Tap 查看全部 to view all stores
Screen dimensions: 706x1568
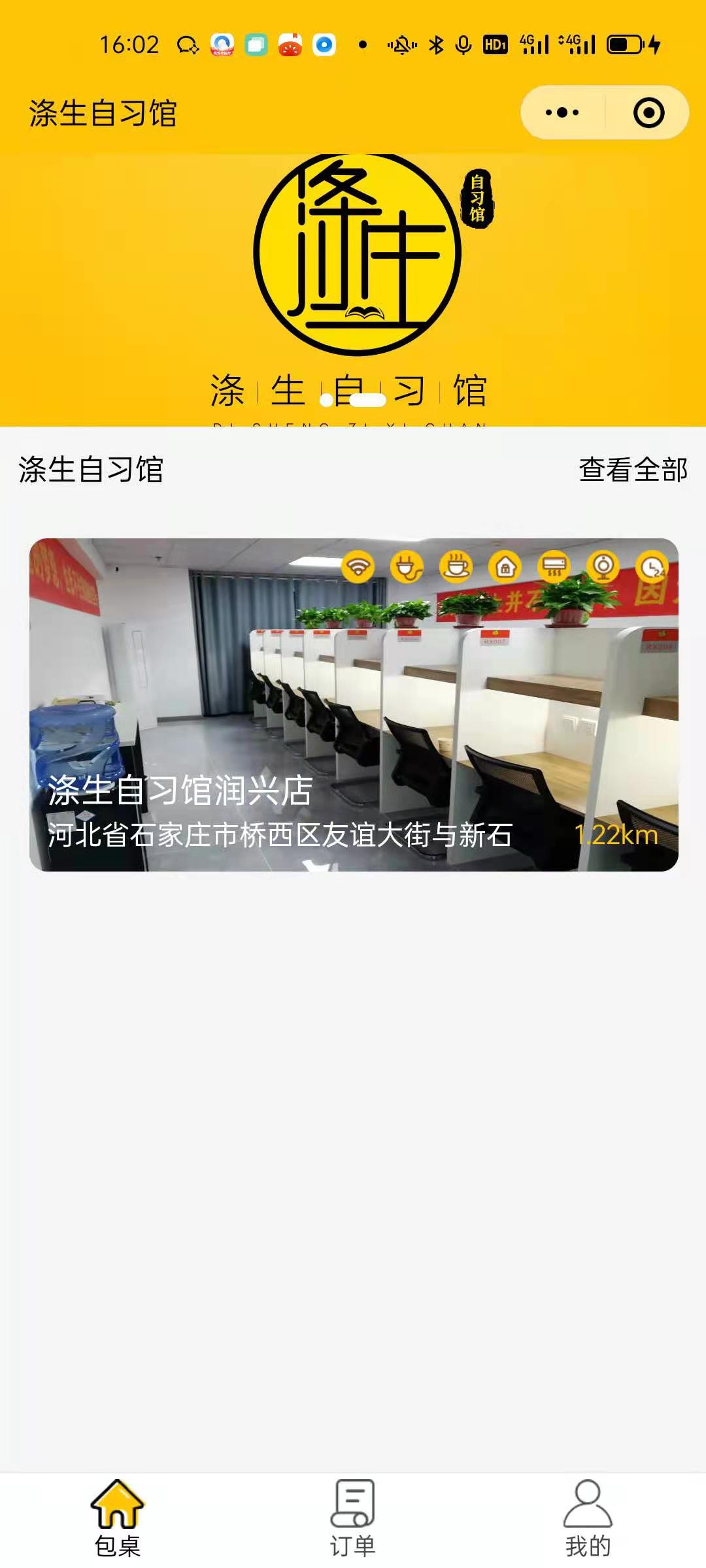(633, 470)
